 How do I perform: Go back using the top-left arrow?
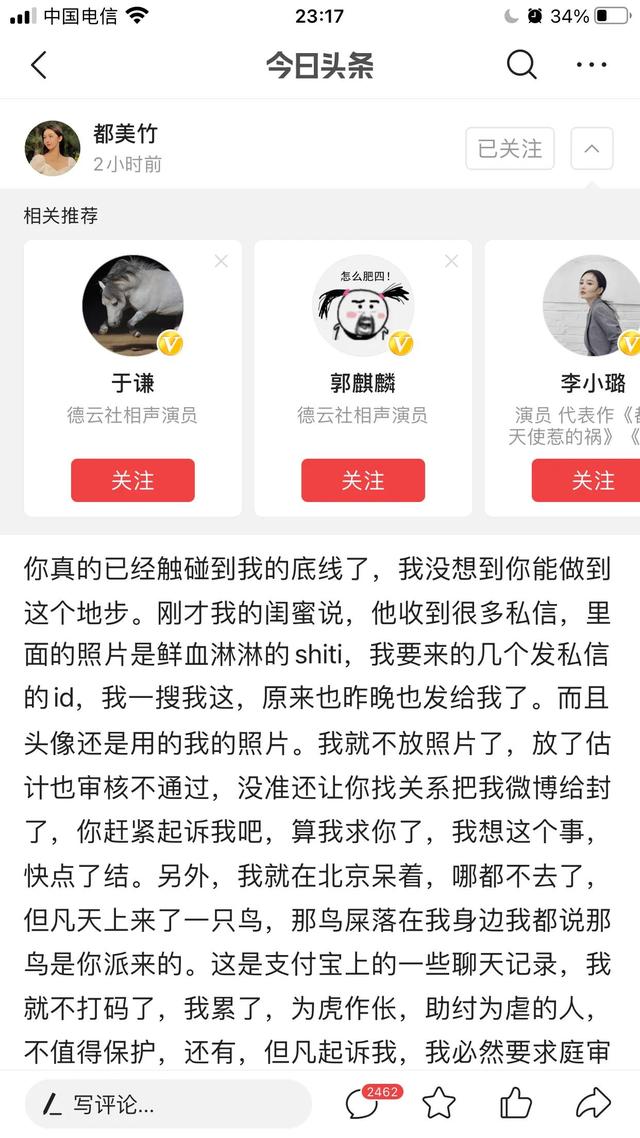(x=39, y=66)
